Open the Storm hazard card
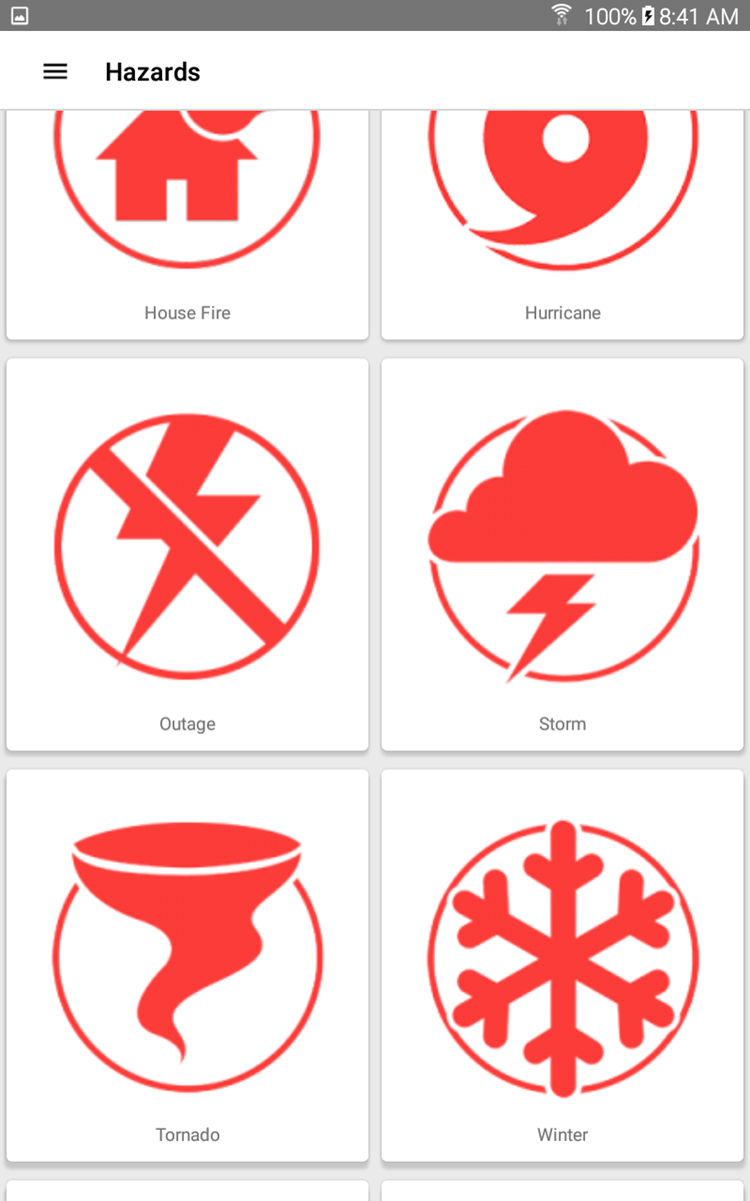750x1201 pixels. tap(563, 553)
